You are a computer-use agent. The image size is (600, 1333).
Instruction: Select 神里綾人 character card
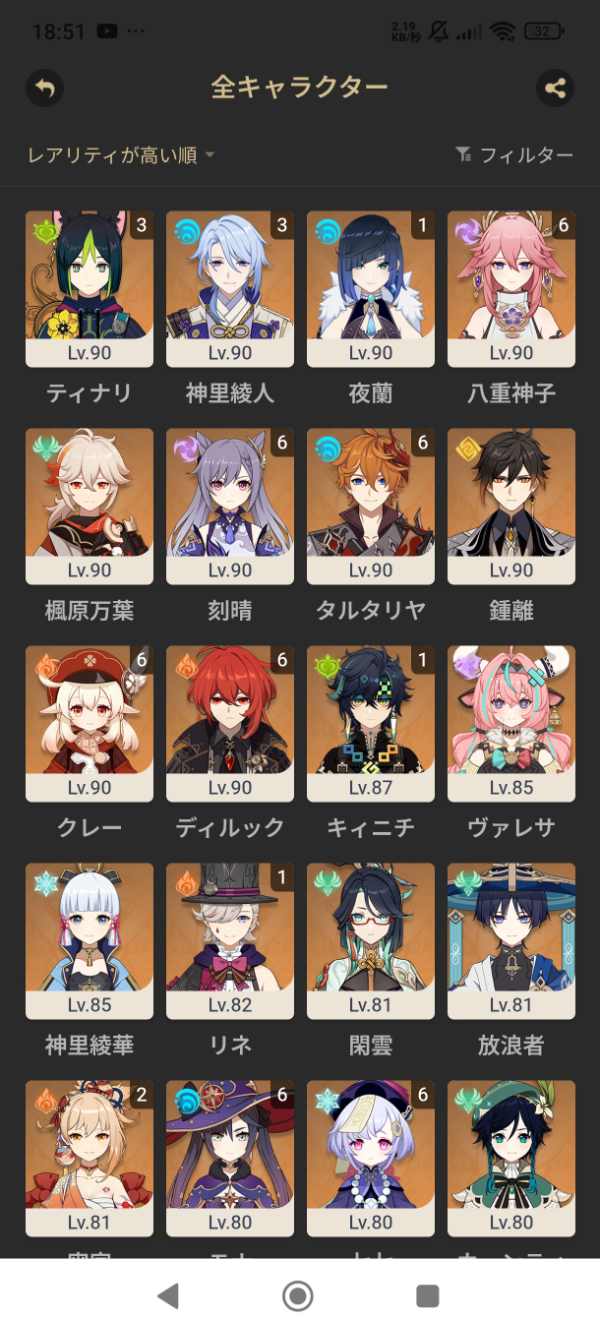(230, 288)
